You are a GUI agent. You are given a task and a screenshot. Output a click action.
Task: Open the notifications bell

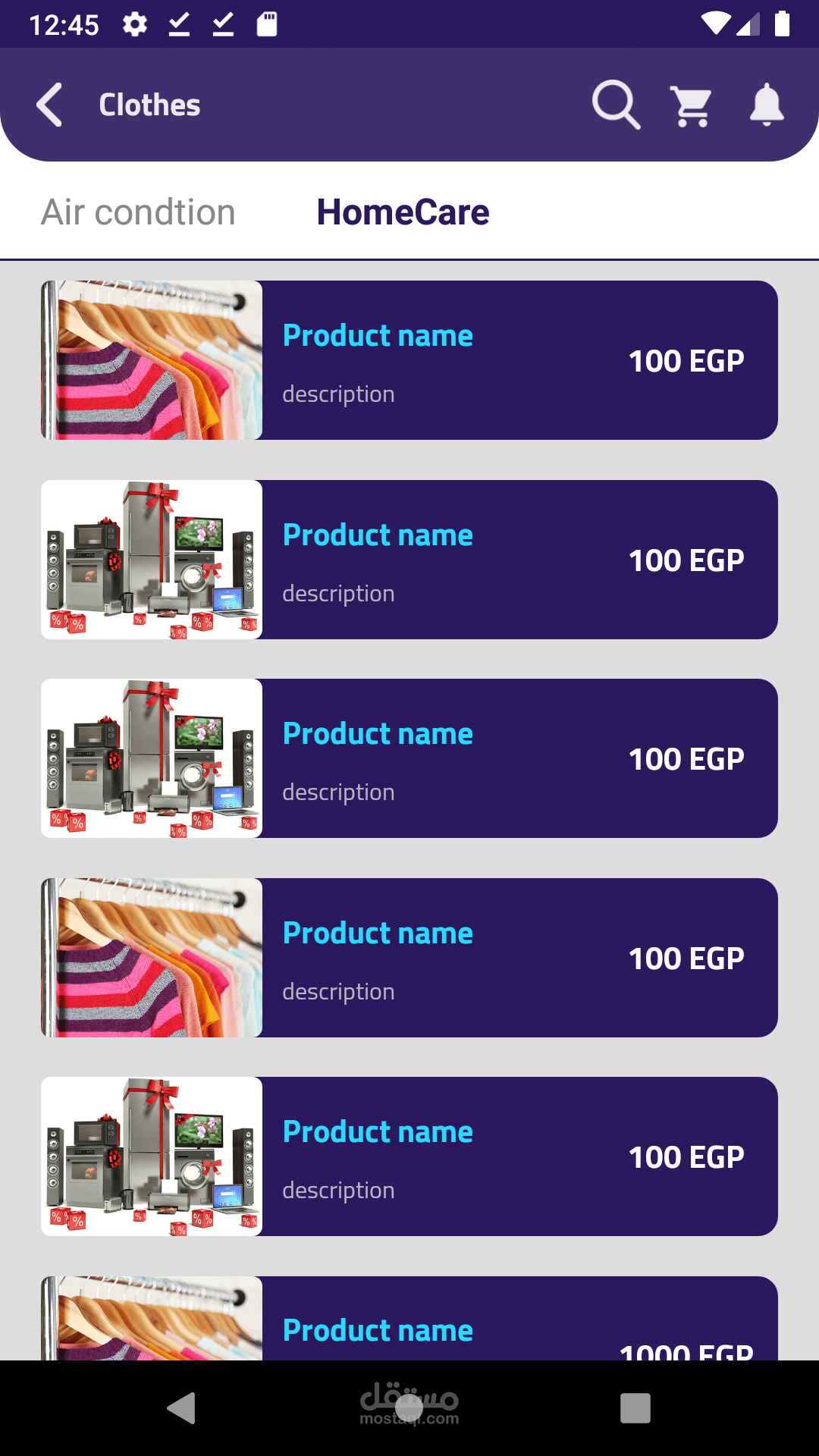pyautogui.click(x=767, y=105)
